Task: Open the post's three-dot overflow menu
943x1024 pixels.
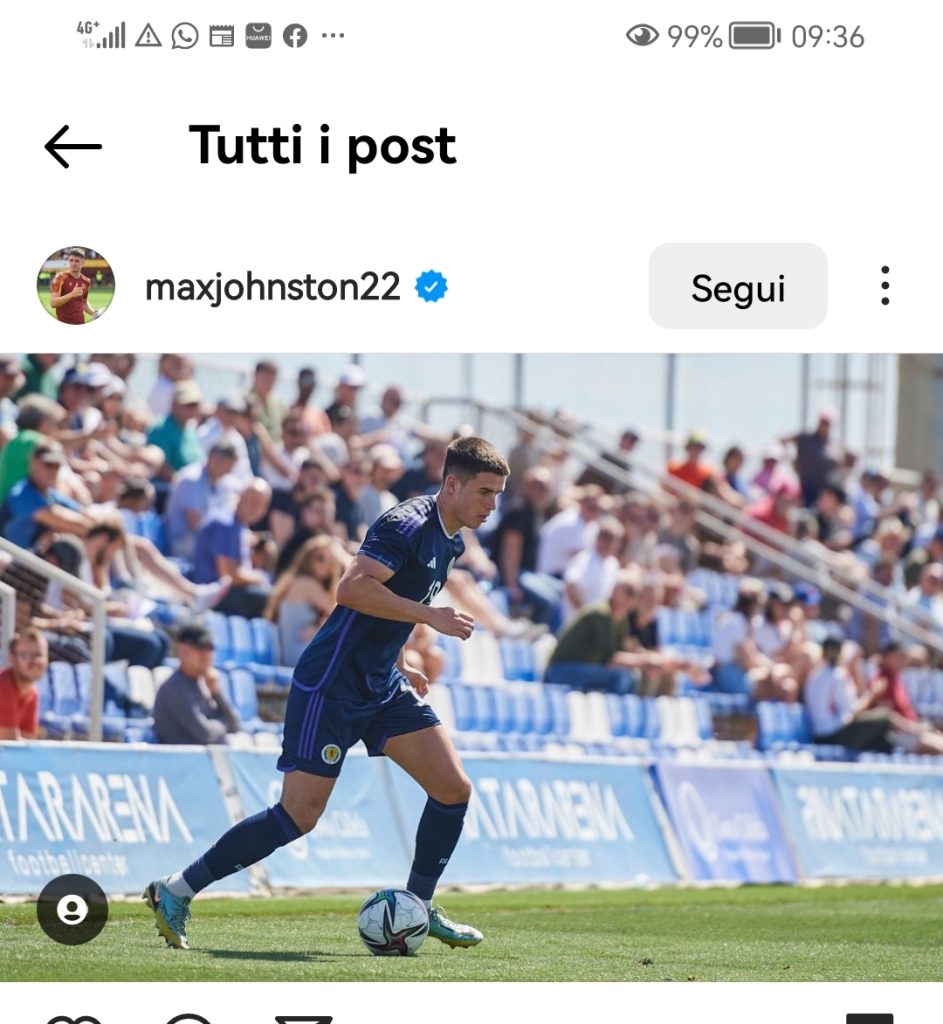Action: click(885, 285)
